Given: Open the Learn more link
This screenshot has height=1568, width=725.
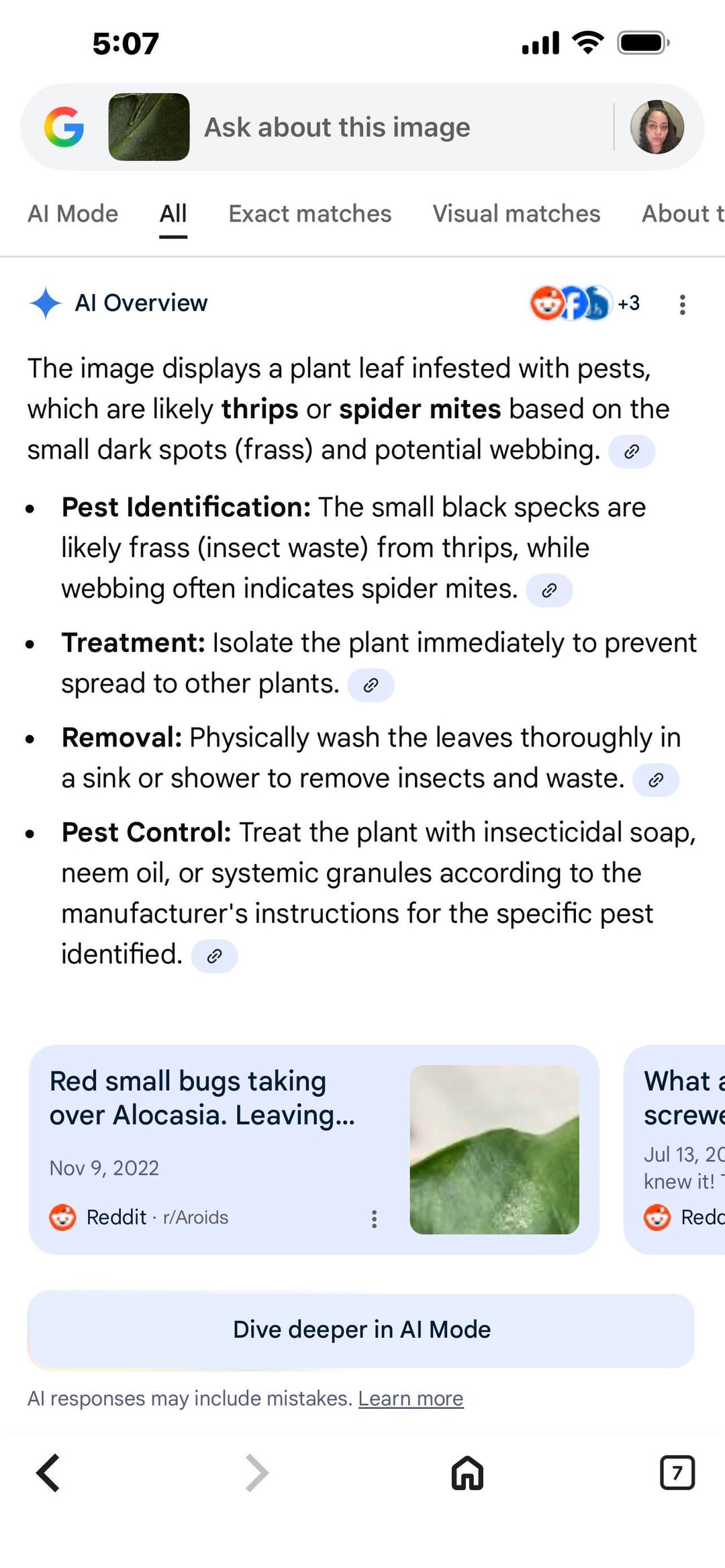Looking at the screenshot, I should [x=410, y=1398].
